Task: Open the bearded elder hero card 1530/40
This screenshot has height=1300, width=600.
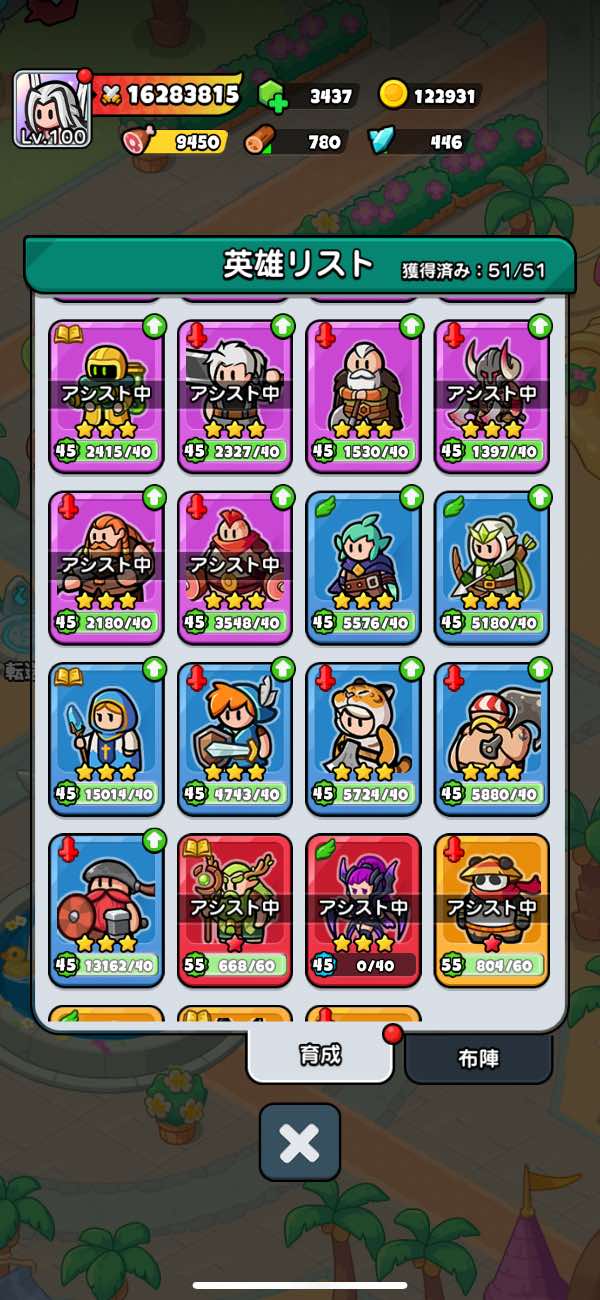Action: (x=364, y=396)
